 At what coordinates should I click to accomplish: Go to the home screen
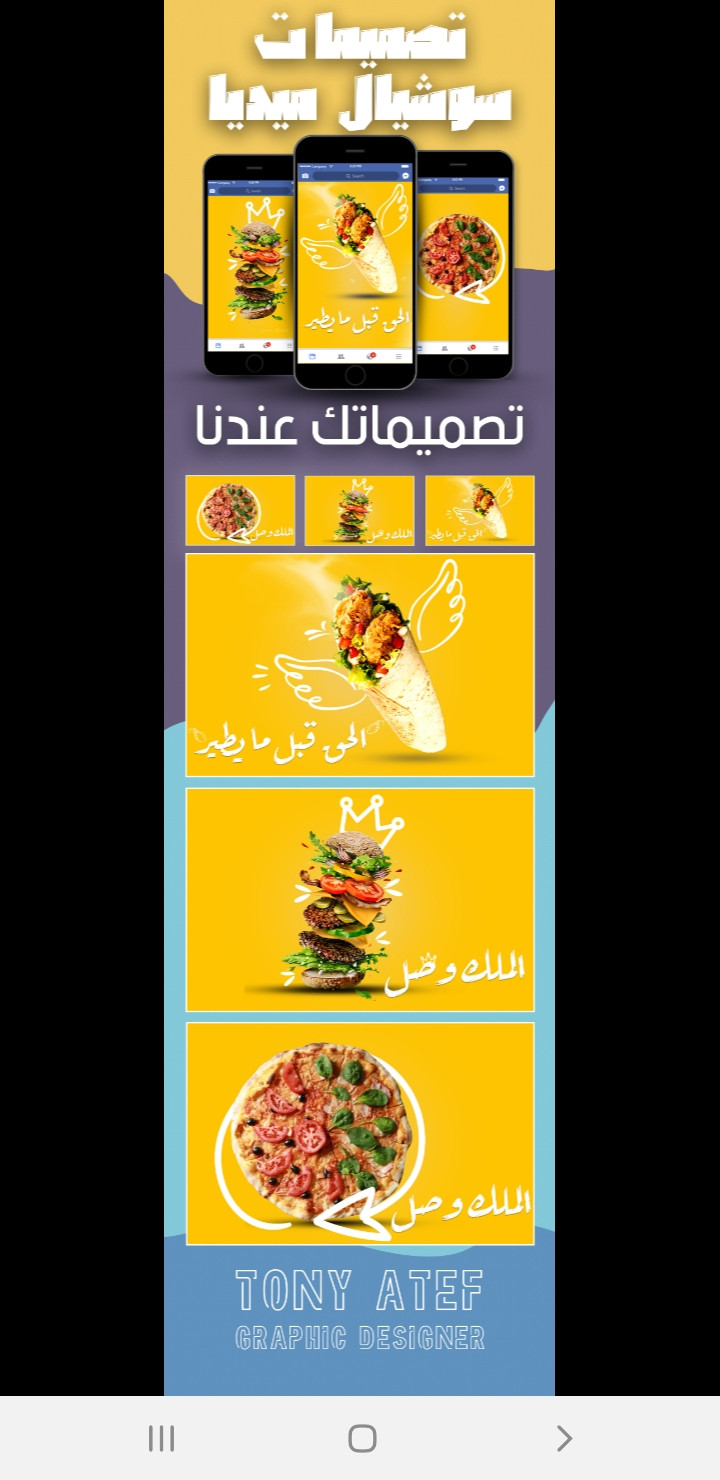pos(362,1438)
